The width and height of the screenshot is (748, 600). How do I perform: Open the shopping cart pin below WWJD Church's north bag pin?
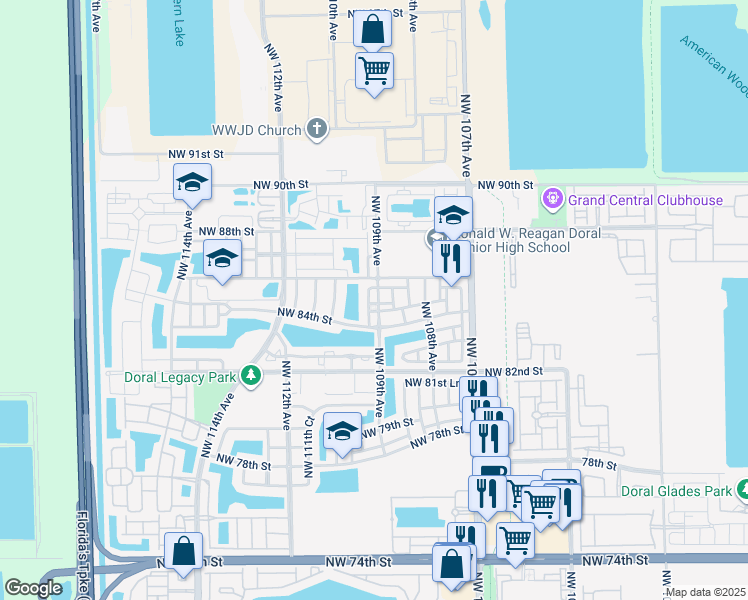[375, 70]
